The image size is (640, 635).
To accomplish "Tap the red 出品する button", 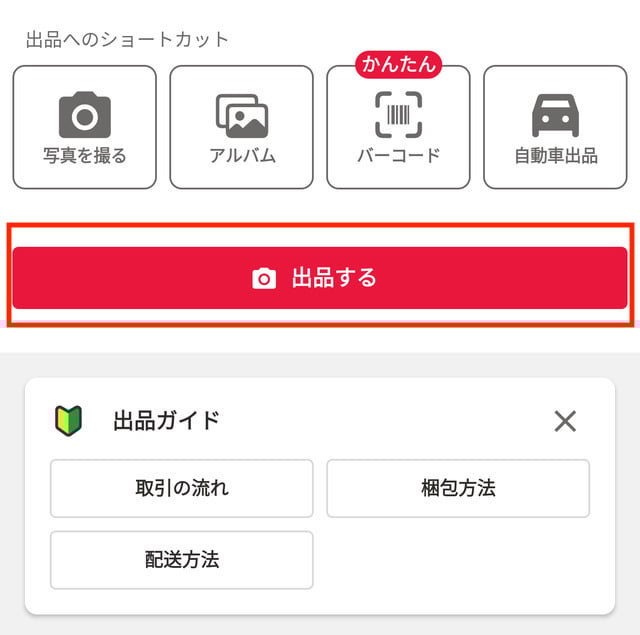I will [320, 277].
